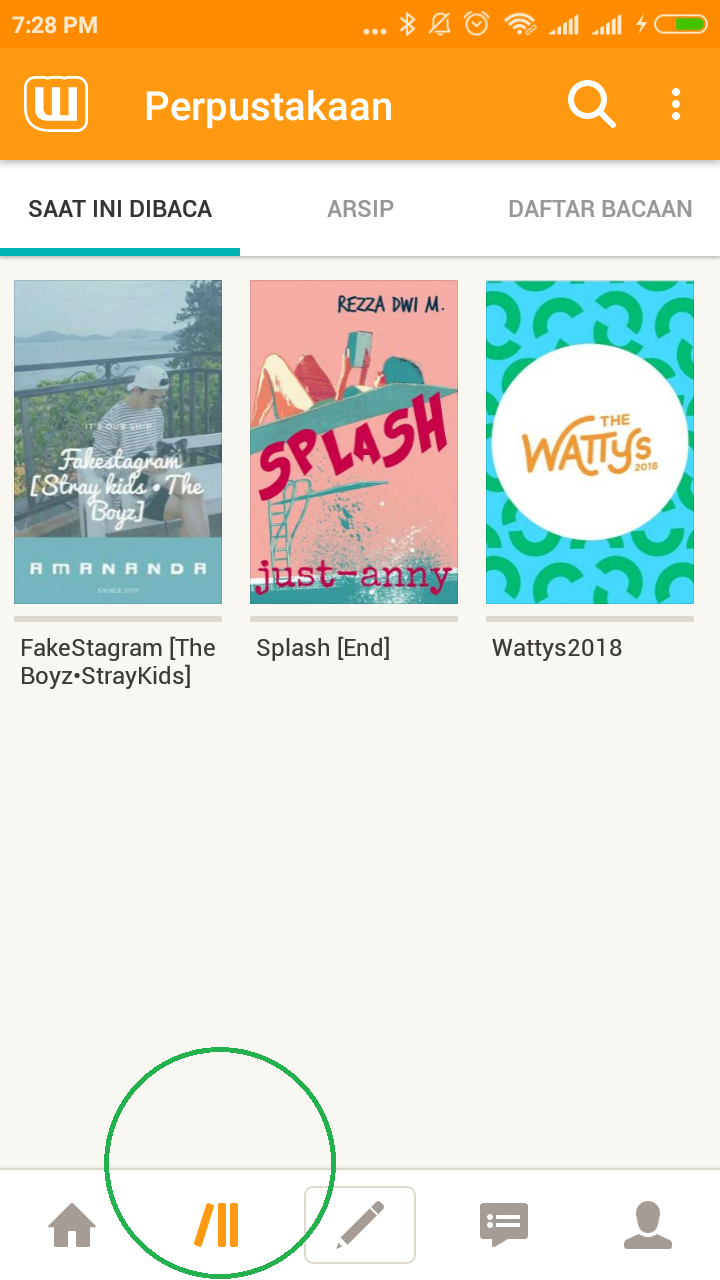720x1280 pixels.
Task: Open FakeStagram [The Boyz•StrayKids] story
Action: tap(118, 442)
